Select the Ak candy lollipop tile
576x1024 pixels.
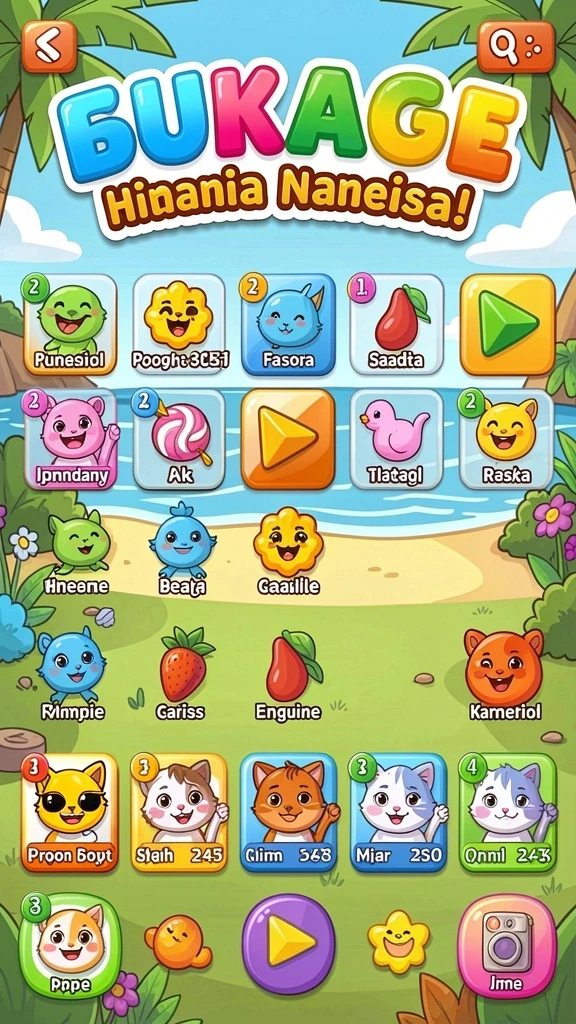(x=179, y=439)
